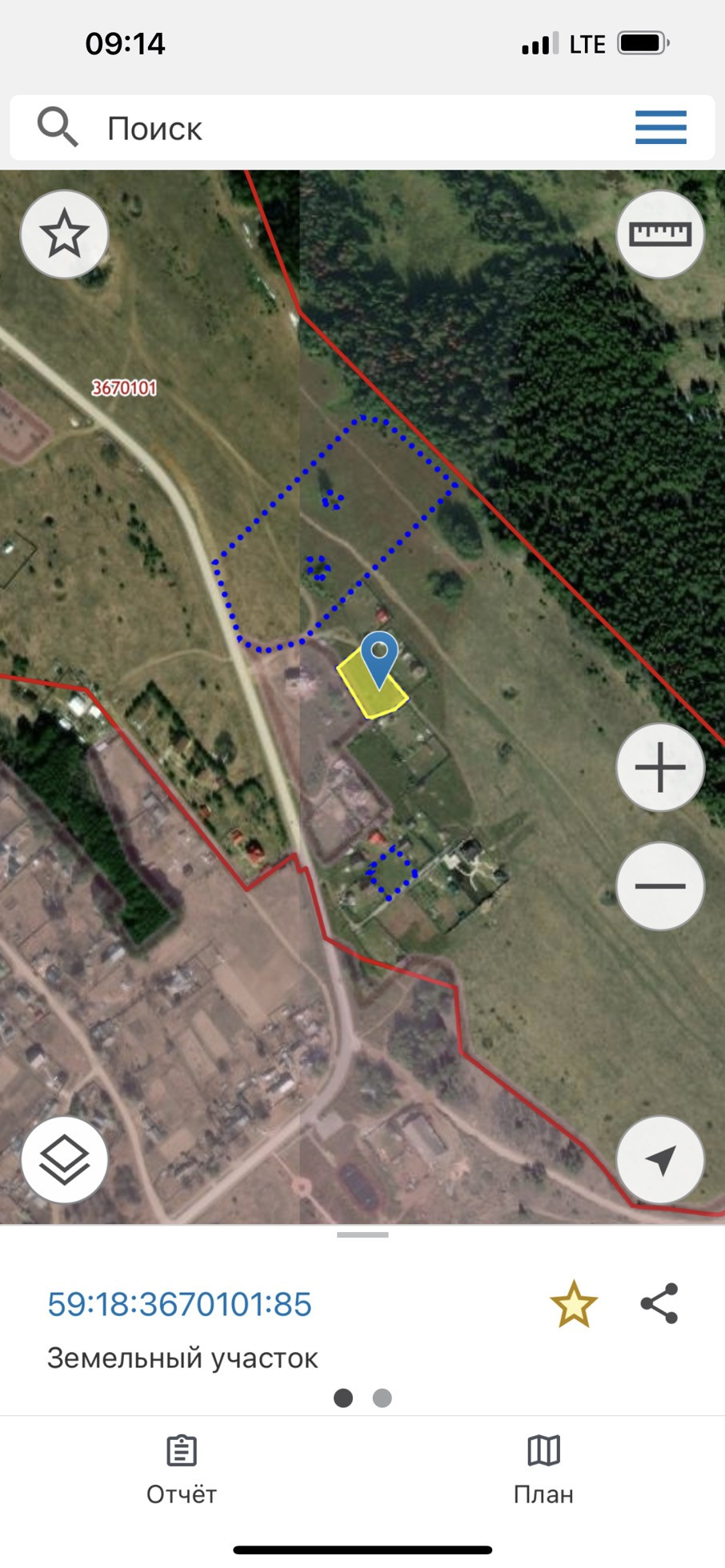Open the map layers selector

pos(64,1159)
